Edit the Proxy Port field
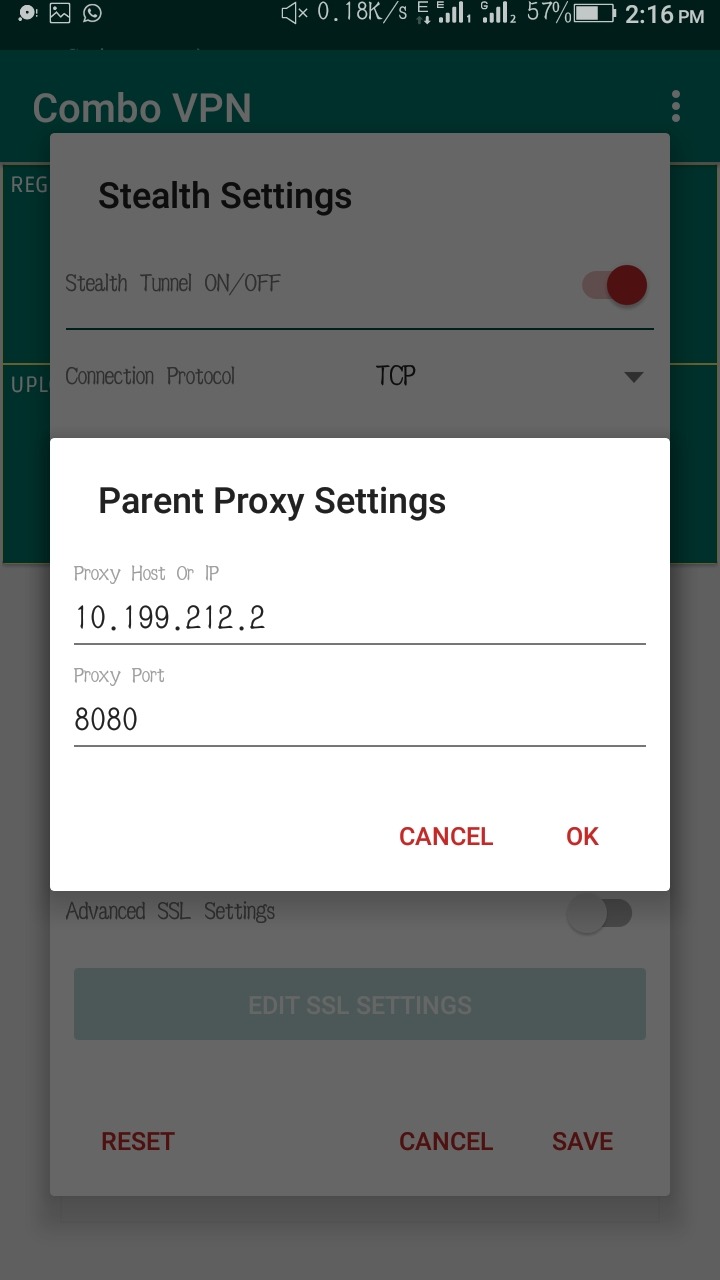Screen dimensions: 720x1280 359,719
